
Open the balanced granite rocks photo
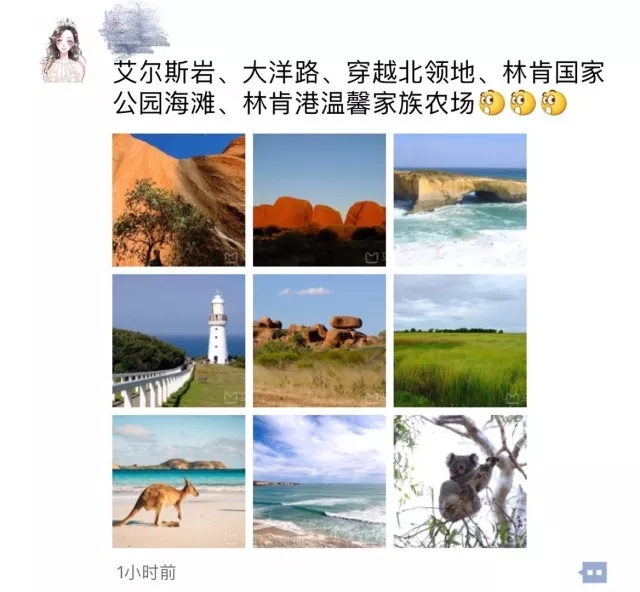pyautogui.click(x=319, y=341)
